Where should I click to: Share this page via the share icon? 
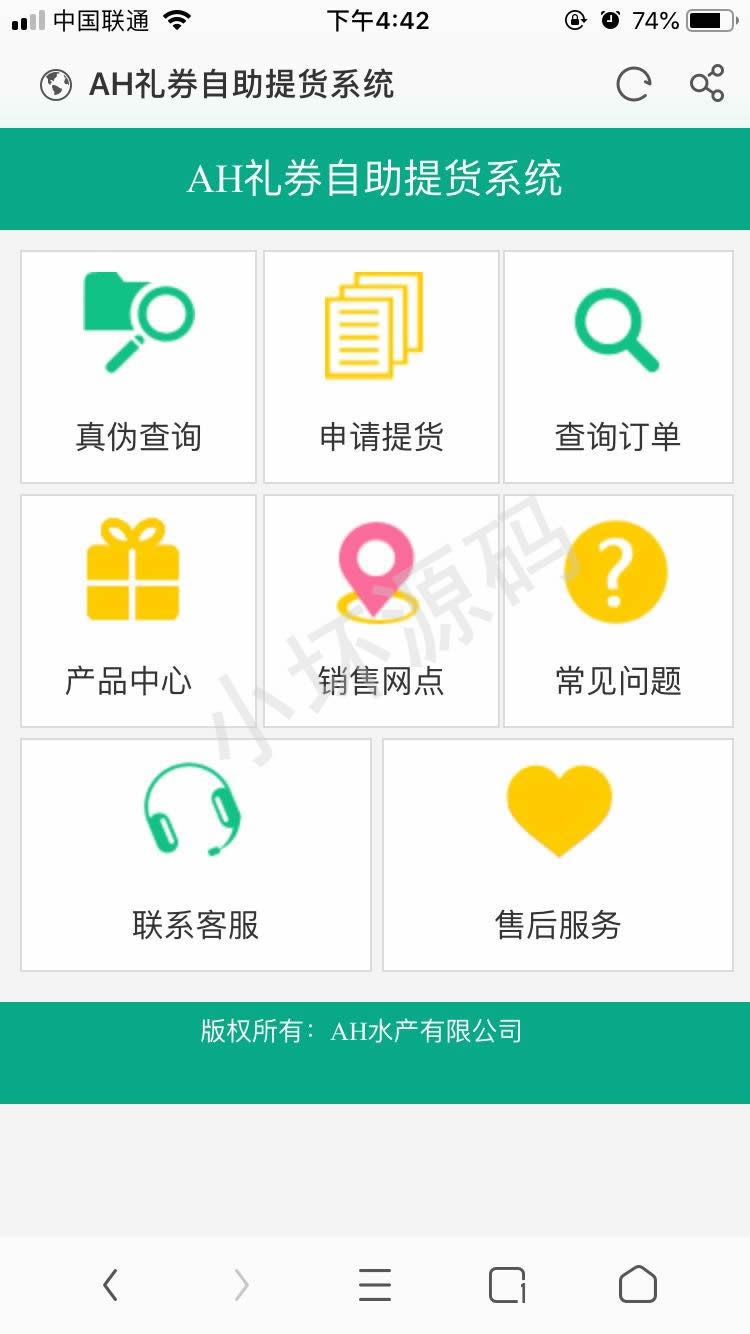tap(707, 85)
